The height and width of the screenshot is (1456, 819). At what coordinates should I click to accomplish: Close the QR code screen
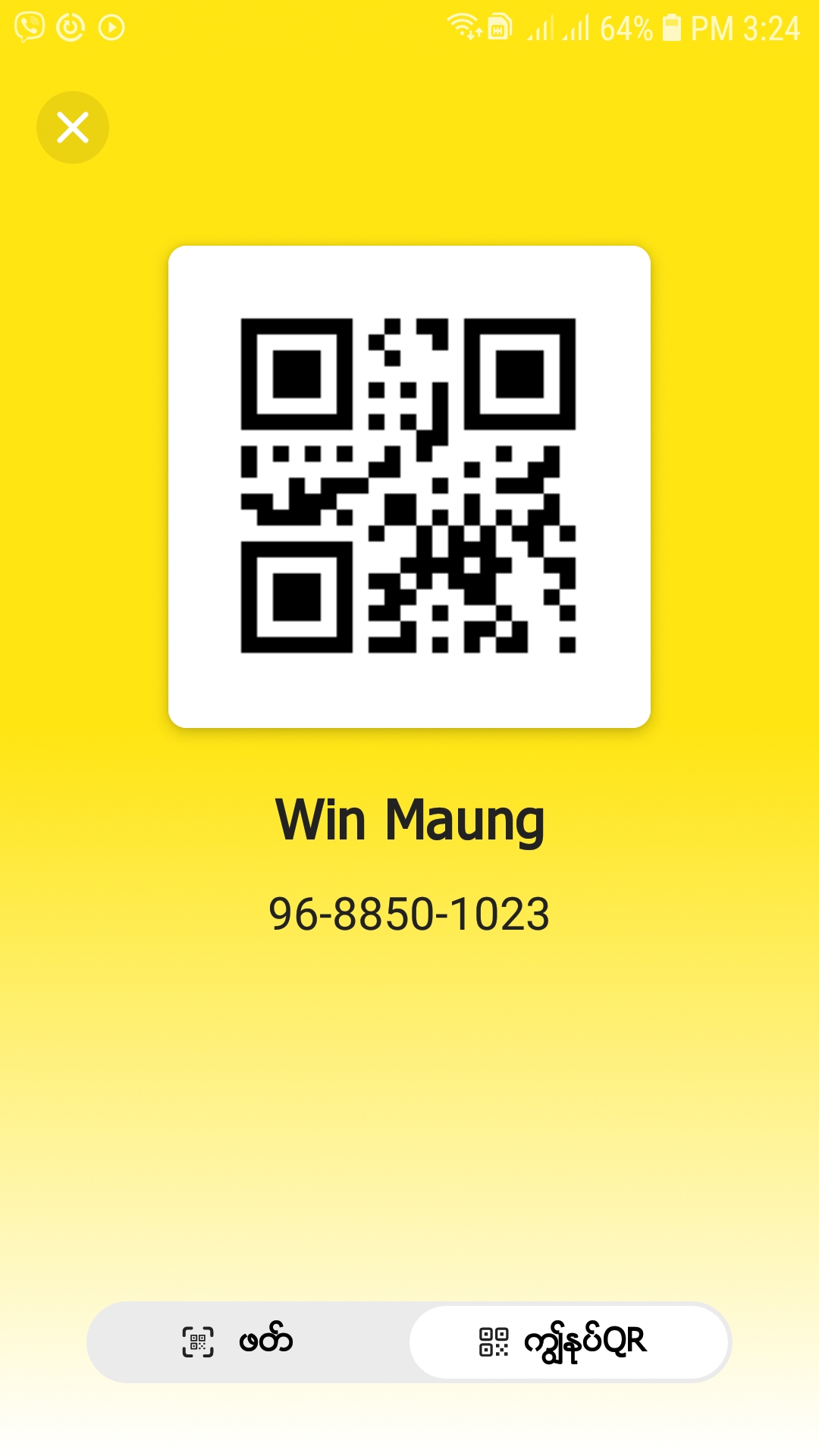[73, 127]
